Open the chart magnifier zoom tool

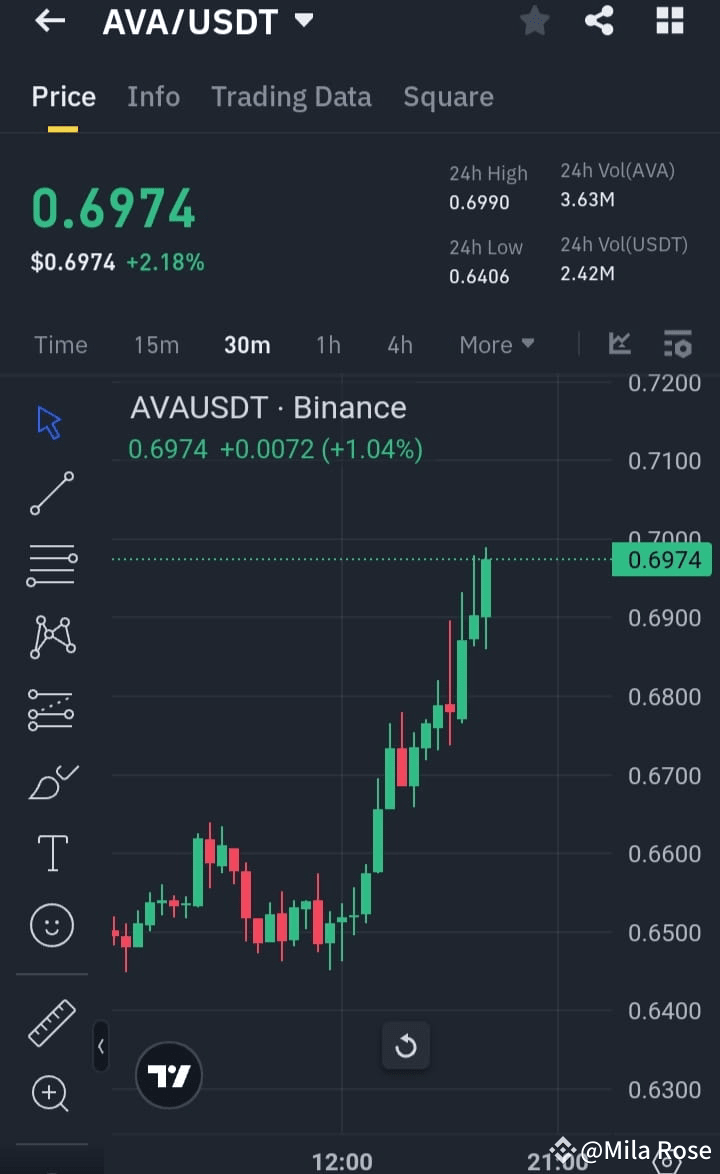pyautogui.click(x=50, y=1094)
